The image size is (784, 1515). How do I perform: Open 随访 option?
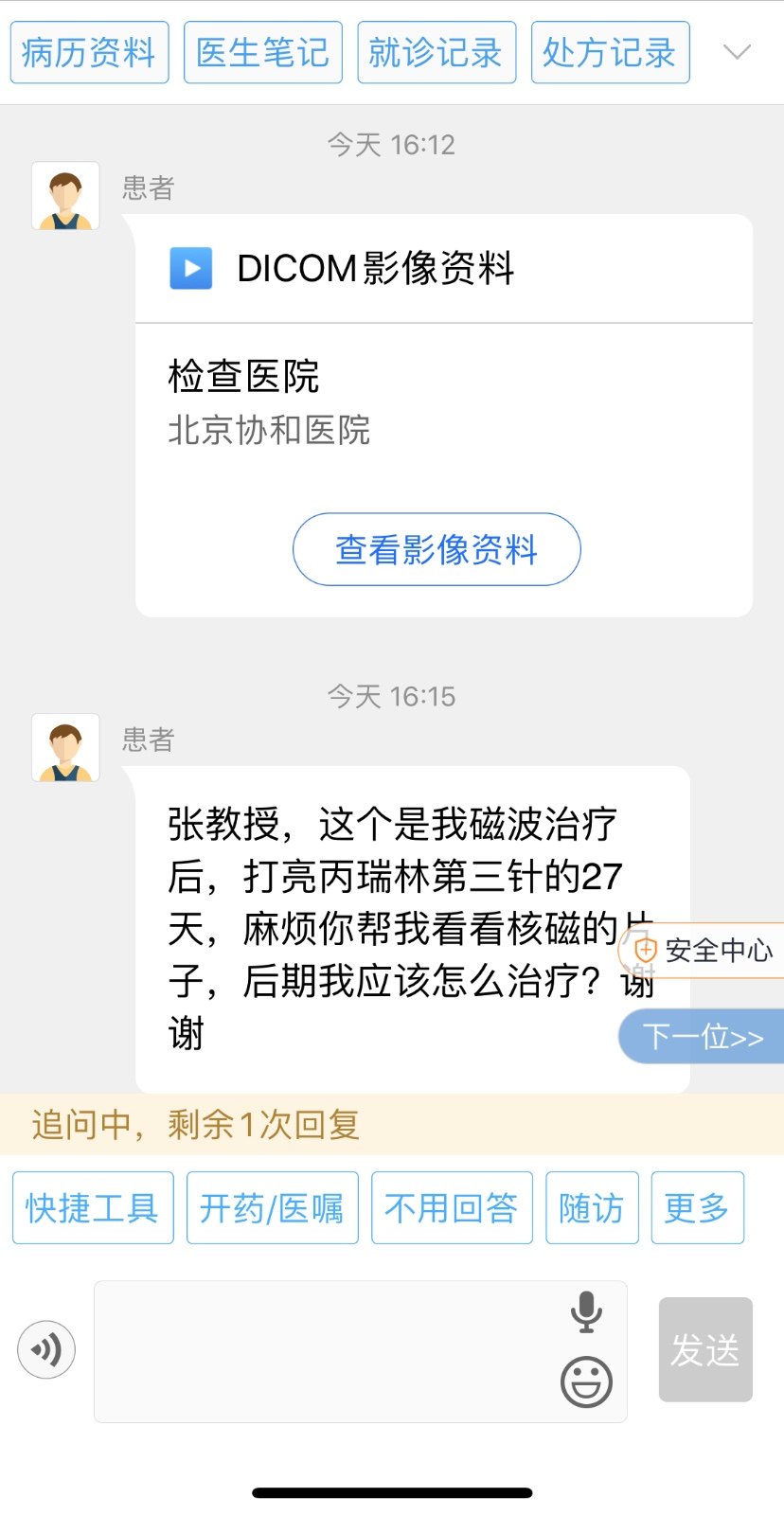pyautogui.click(x=592, y=1207)
